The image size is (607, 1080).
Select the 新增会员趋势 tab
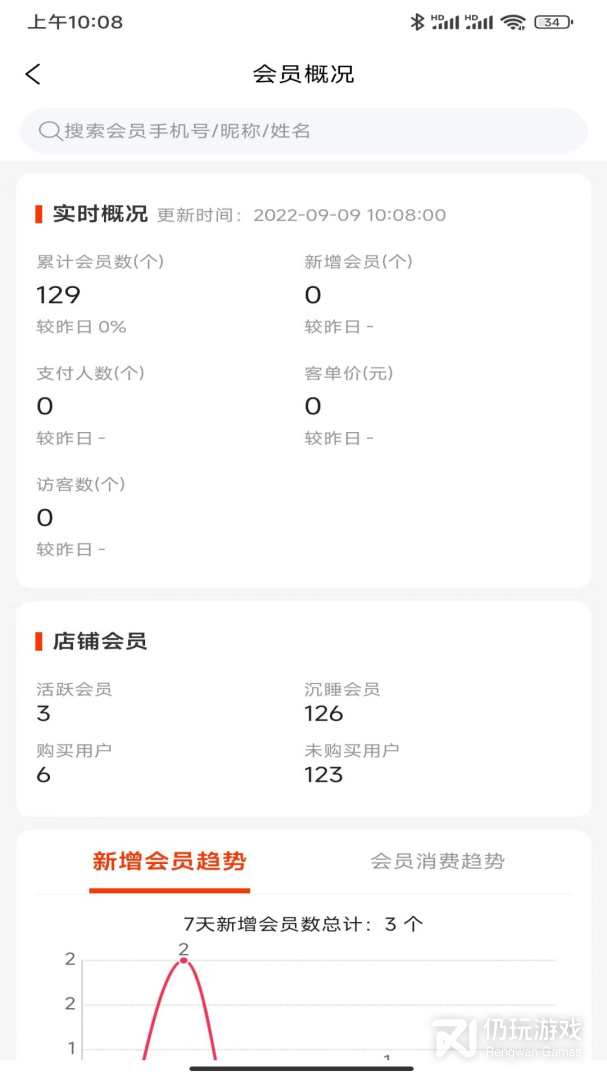[x=169, y=861]
